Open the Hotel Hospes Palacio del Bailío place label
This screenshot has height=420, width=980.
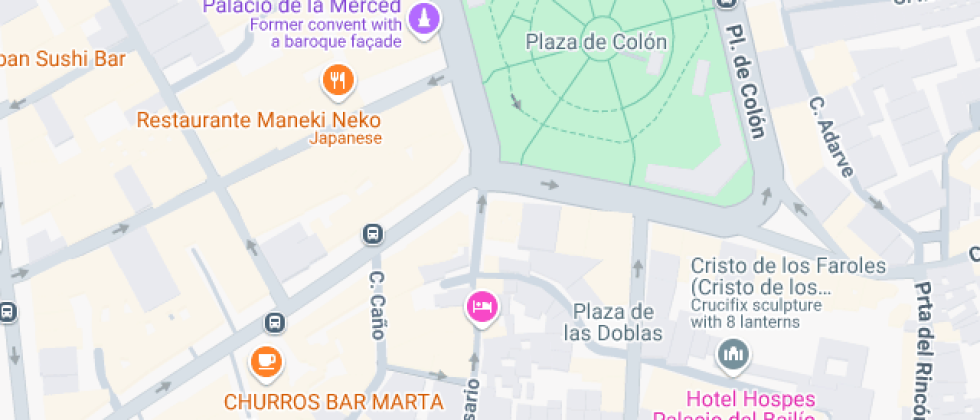[x=749, y=400]
